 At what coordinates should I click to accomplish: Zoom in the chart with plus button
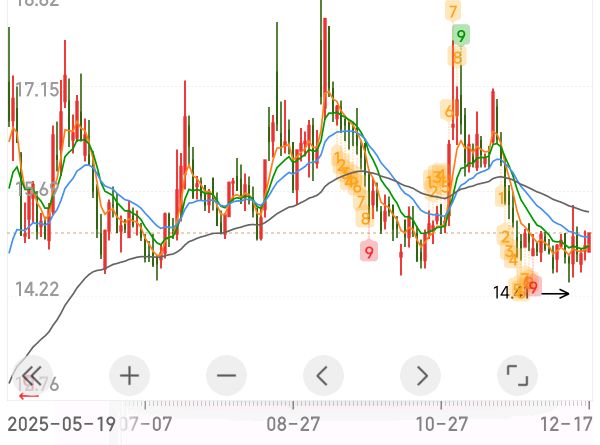(129, 376)
